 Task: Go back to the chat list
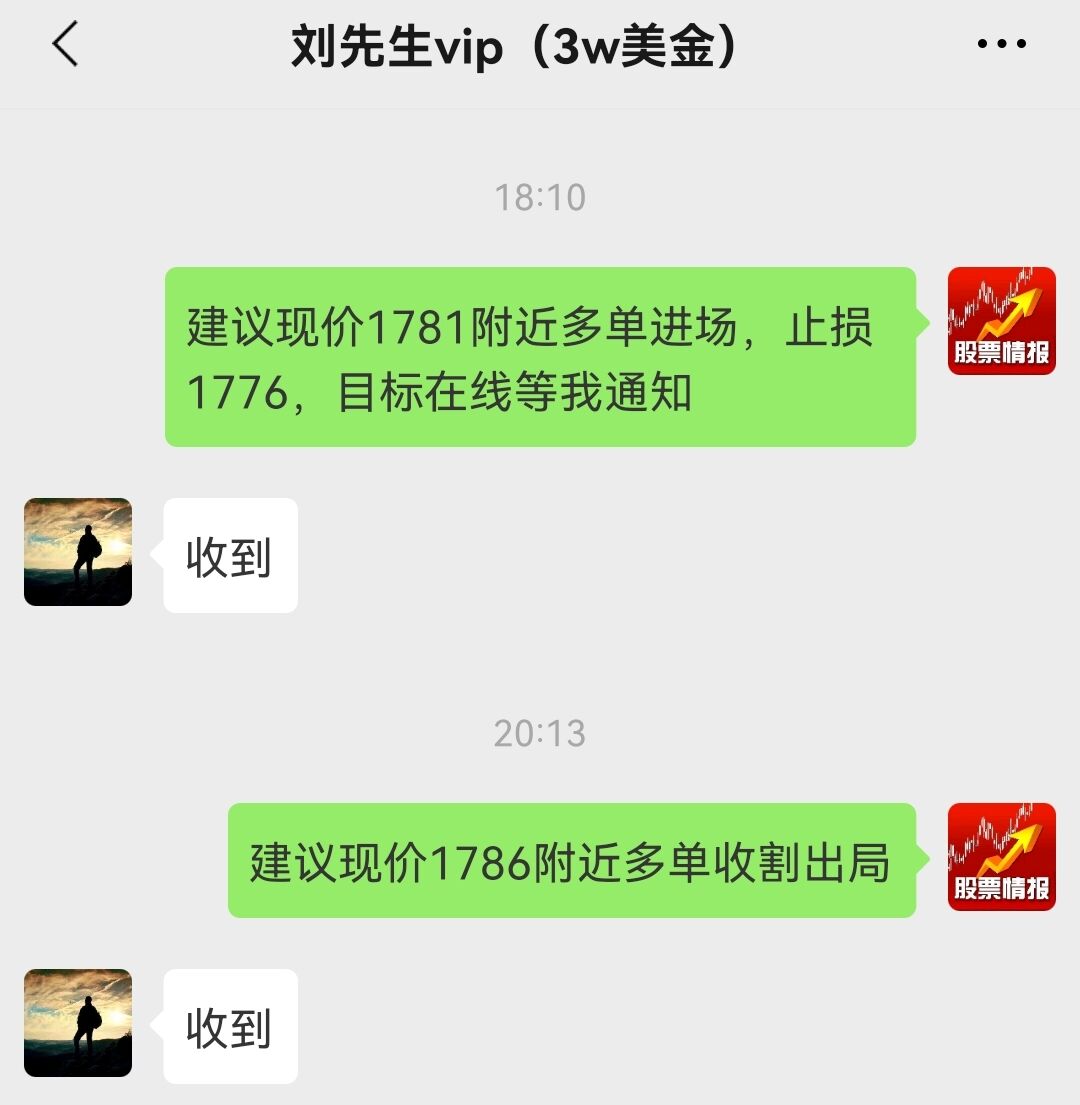coord(65,45)
